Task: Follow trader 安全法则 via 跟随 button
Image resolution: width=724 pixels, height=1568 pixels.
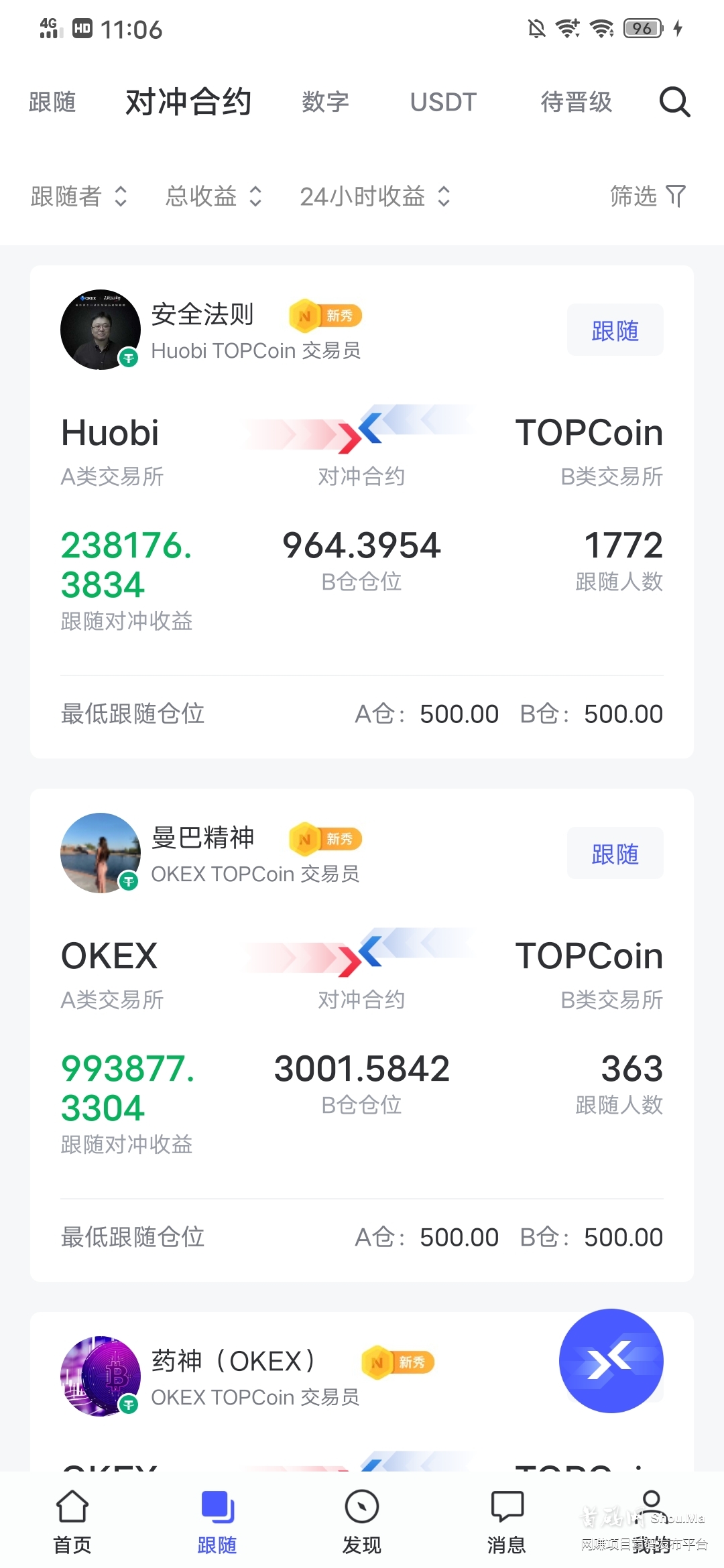Action: 615,330
